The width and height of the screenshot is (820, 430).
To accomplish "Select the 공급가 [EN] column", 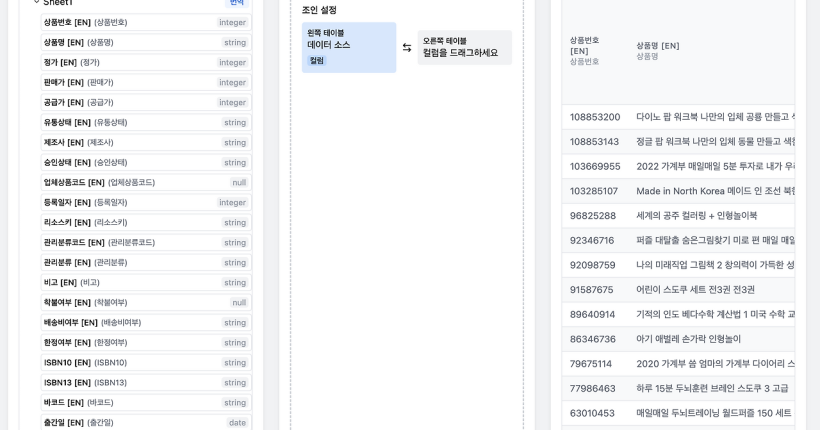I will click(145, 102).
